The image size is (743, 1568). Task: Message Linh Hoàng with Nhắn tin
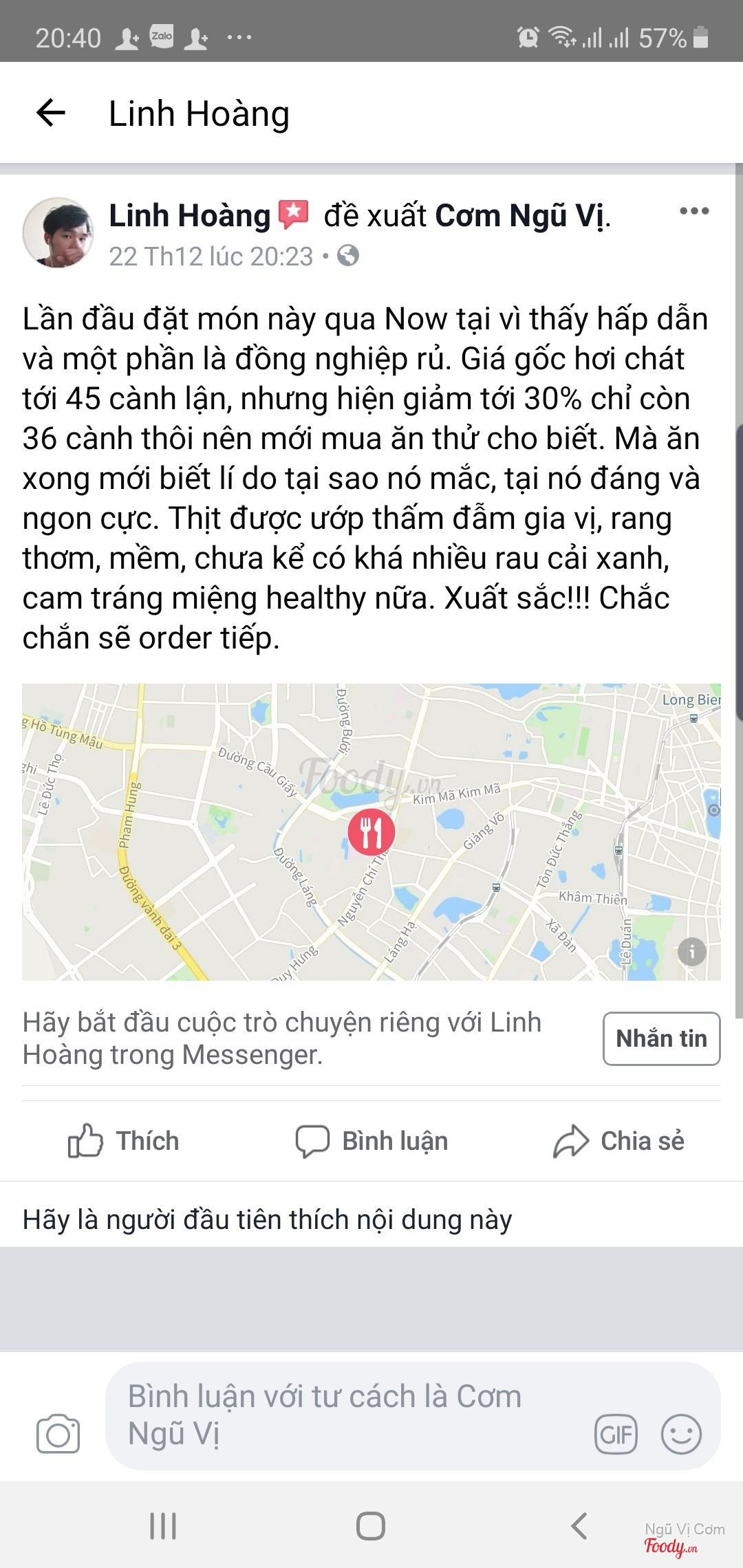pos(661,1038)
